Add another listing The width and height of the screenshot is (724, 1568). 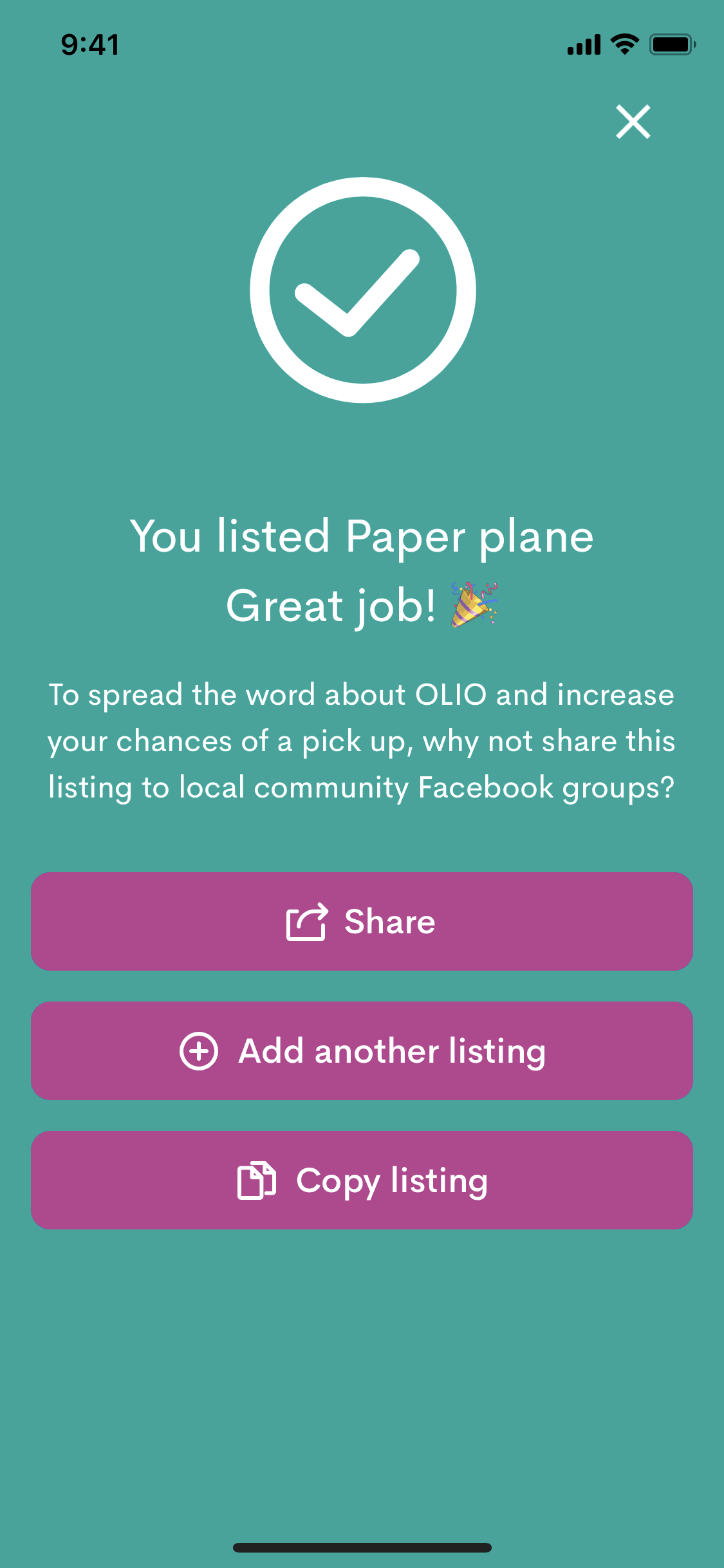click(362, 1050)
